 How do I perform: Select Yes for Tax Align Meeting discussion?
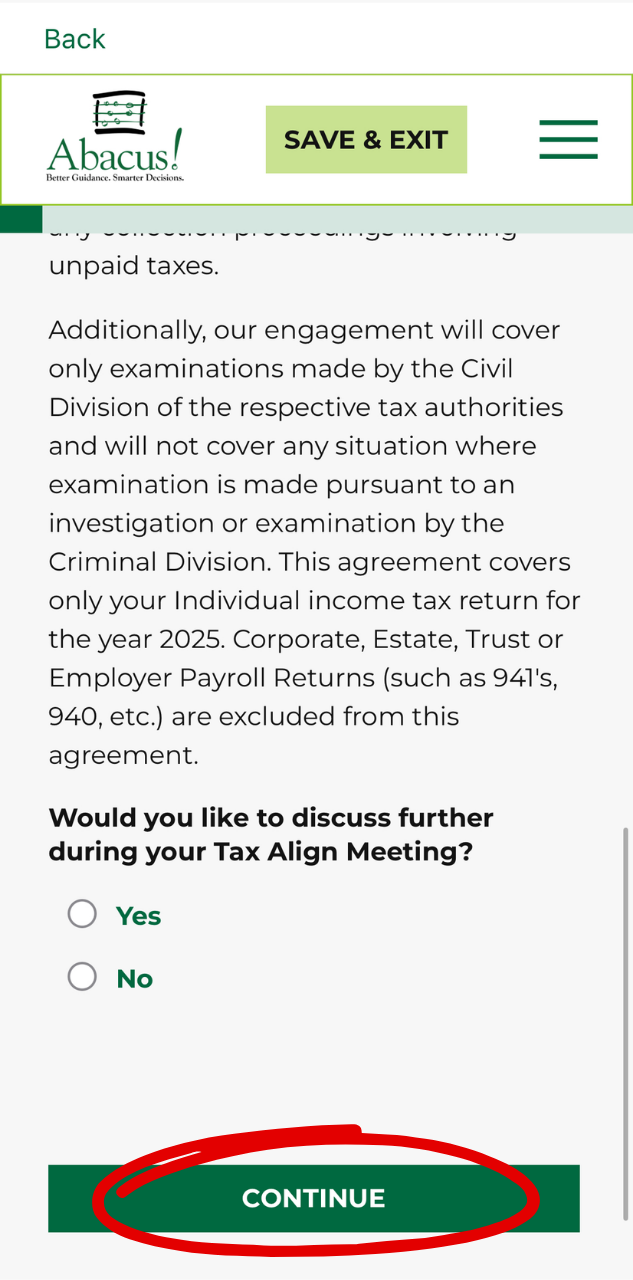(82, 914)
